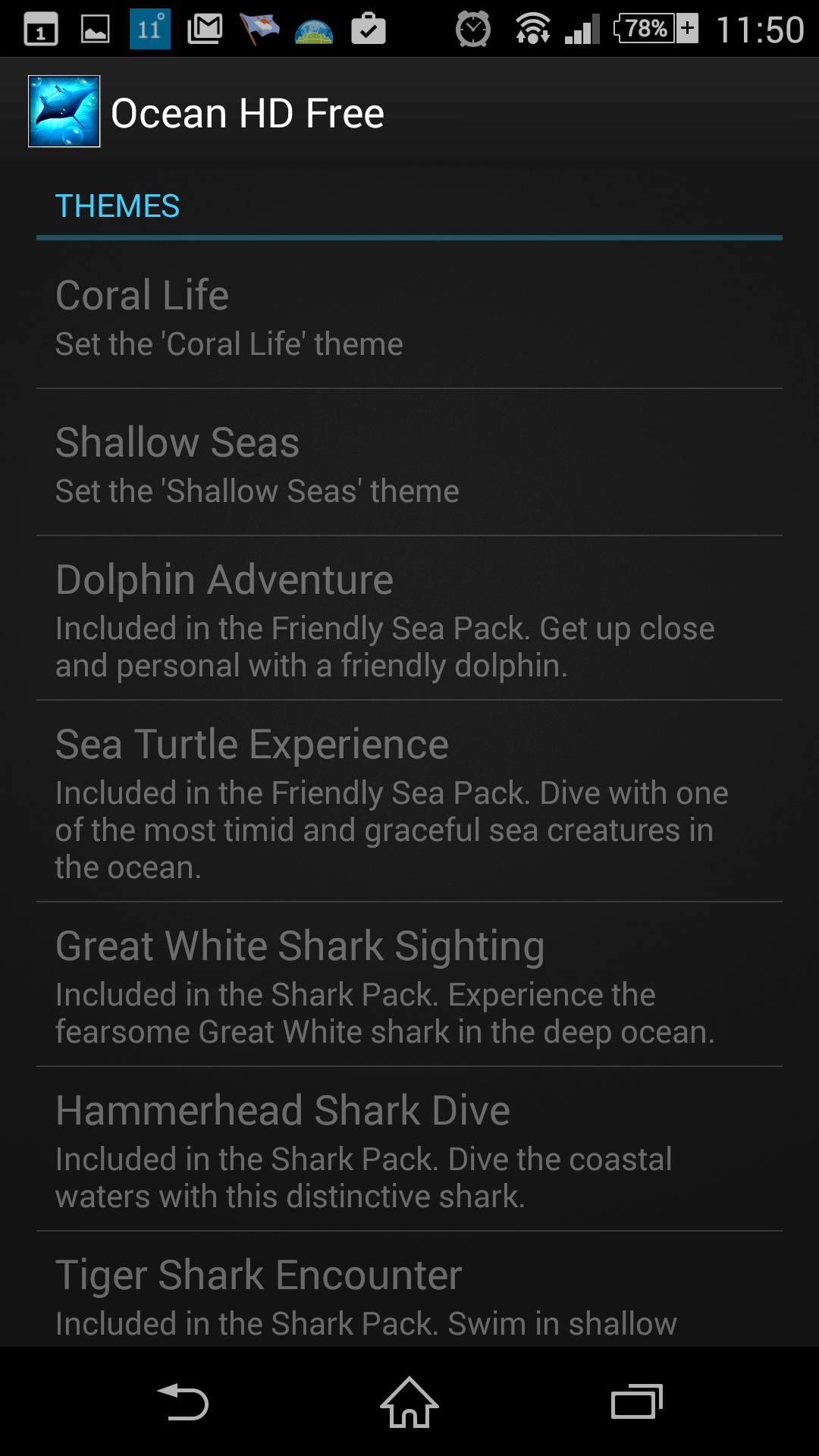Set the Shallow Seas theme
This screenshot has height=1456, width=819.
(409, 463)
